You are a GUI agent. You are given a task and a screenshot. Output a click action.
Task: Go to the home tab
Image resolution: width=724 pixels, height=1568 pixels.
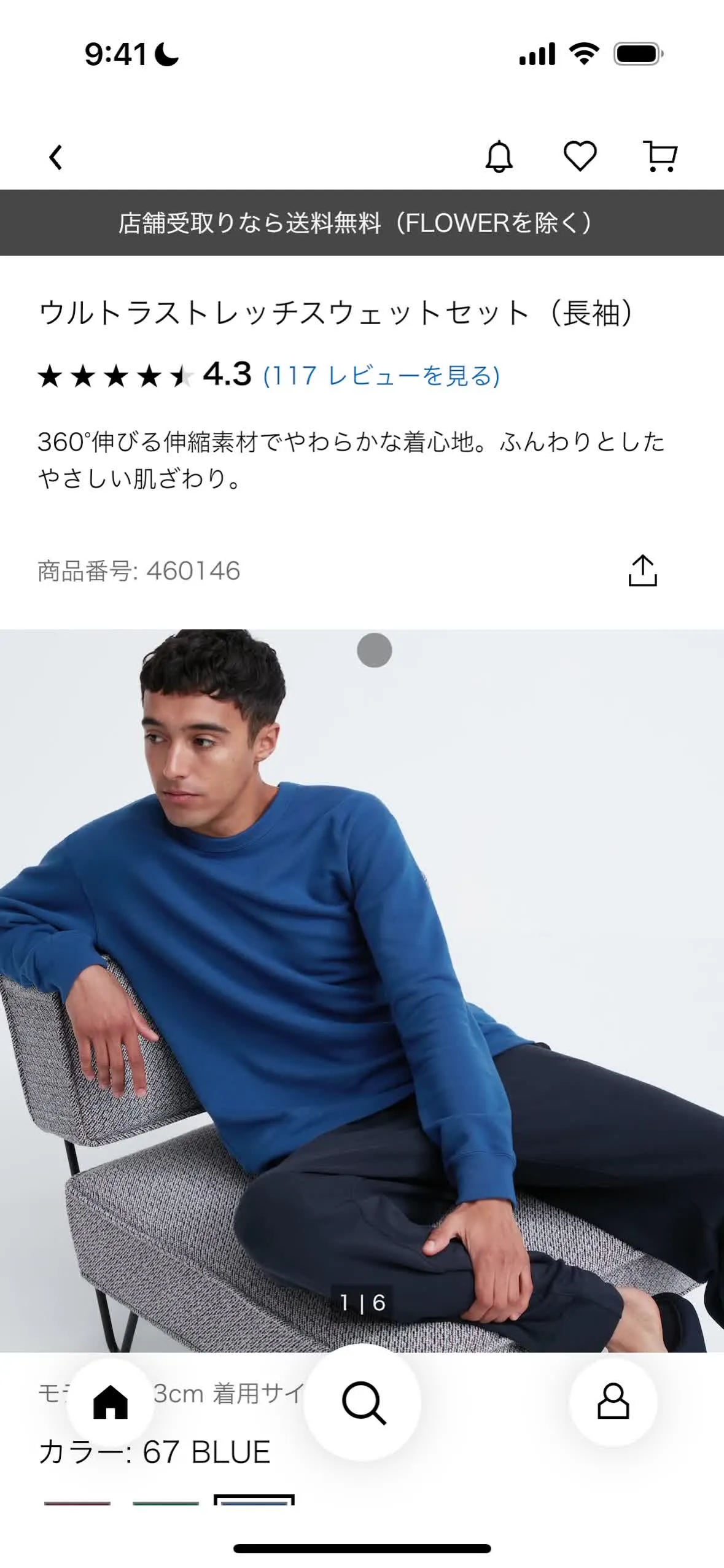(x=111, y=1402)
